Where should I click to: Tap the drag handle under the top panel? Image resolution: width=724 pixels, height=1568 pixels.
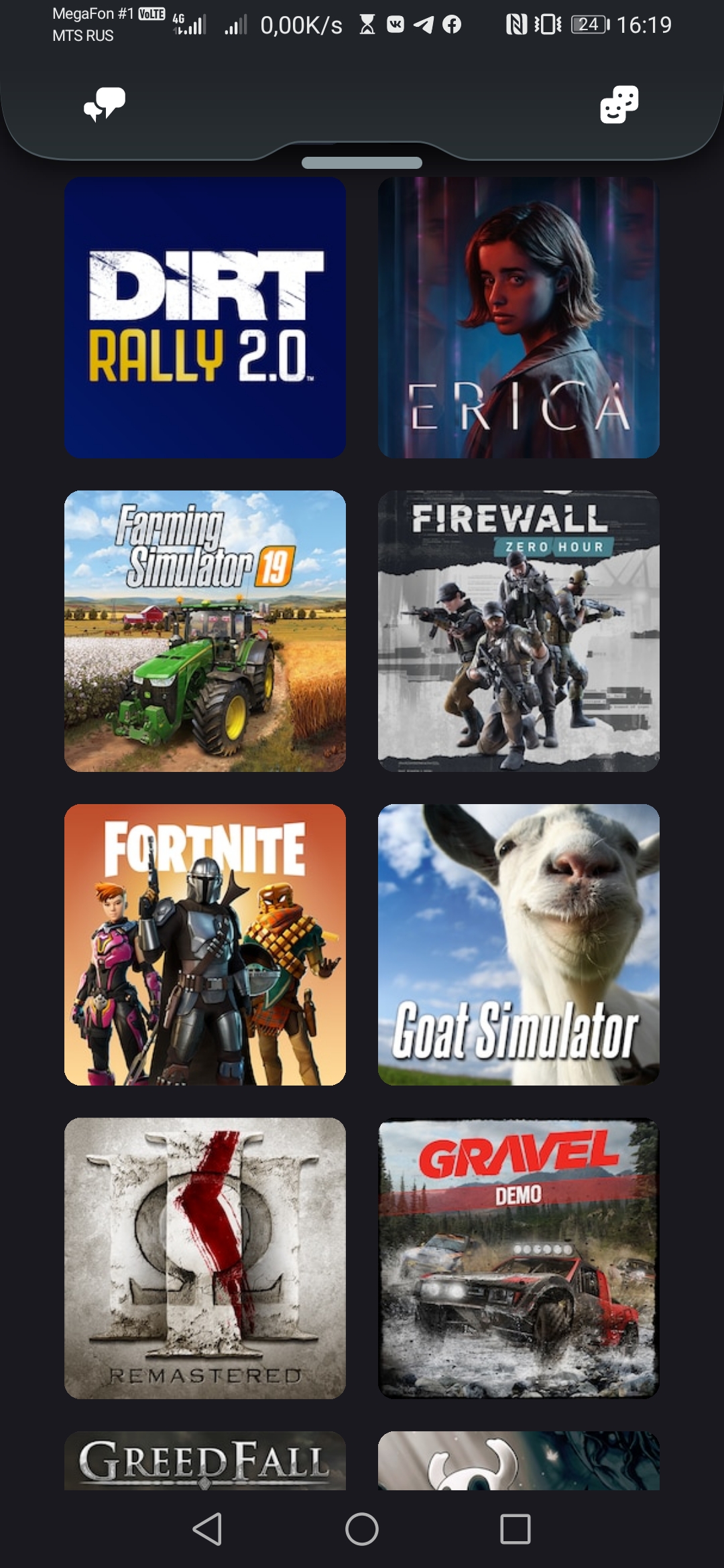click(x=362, y=163)
